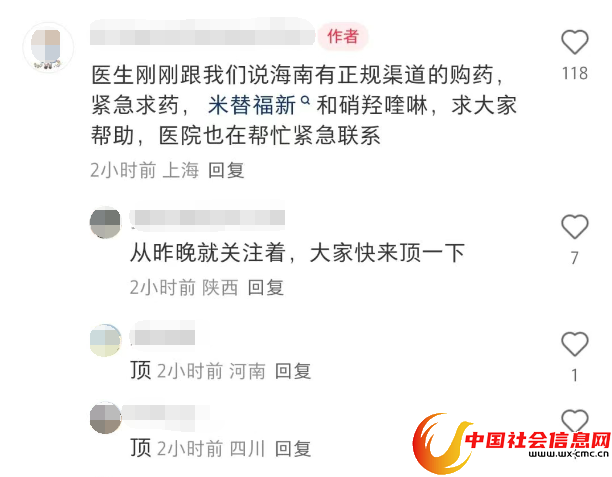This screenshot has height=477, width=612.
Task: Open avatar of the 四川 commenter
Action: [105, 417]
